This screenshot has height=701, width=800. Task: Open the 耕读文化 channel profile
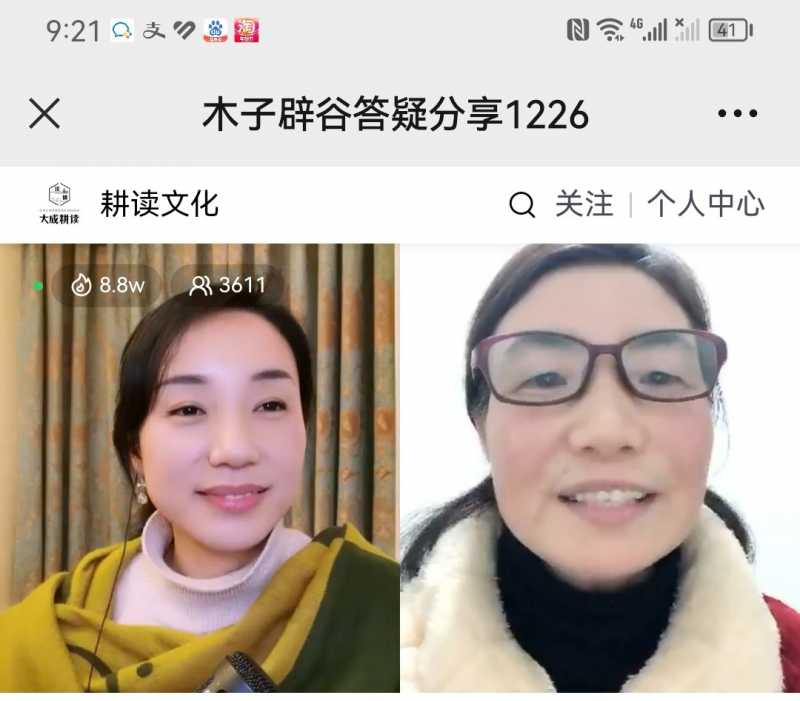[159, 204]
